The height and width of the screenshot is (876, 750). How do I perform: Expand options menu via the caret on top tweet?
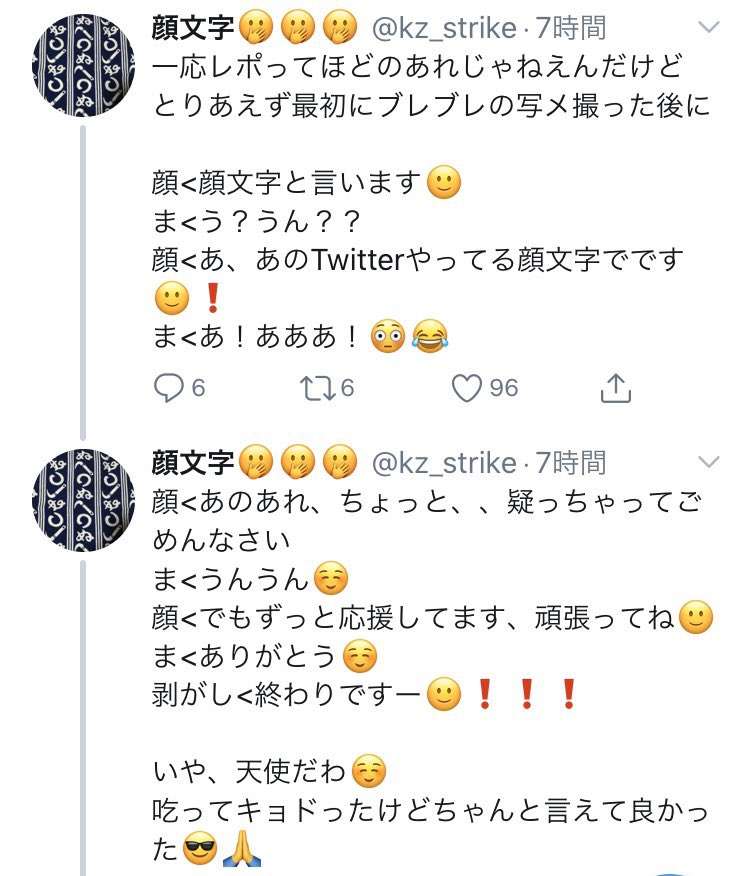(x=710, y=25)
